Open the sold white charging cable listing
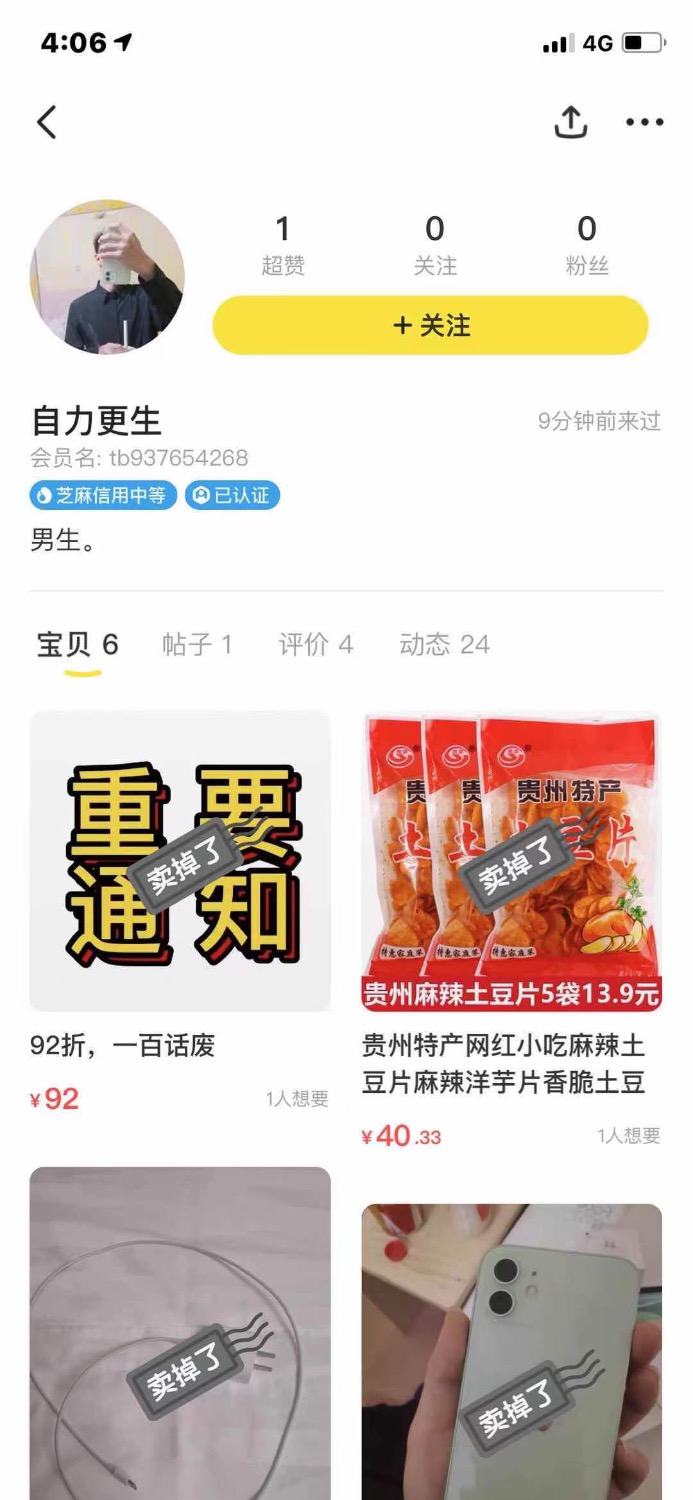The image size is (693, 1500). 180,1330
